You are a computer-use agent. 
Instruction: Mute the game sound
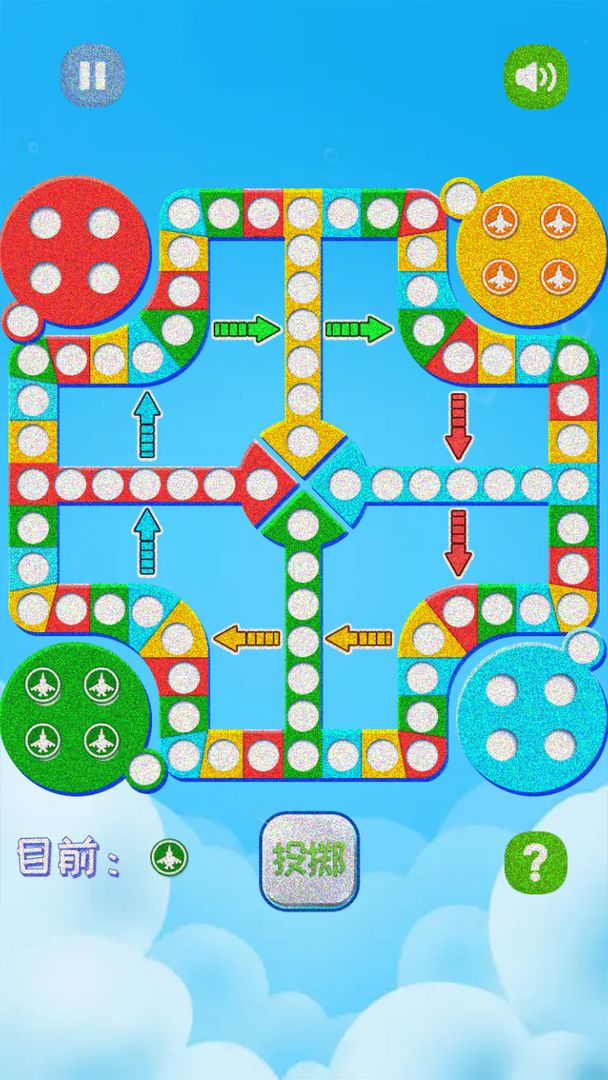(x=535, y=76)
